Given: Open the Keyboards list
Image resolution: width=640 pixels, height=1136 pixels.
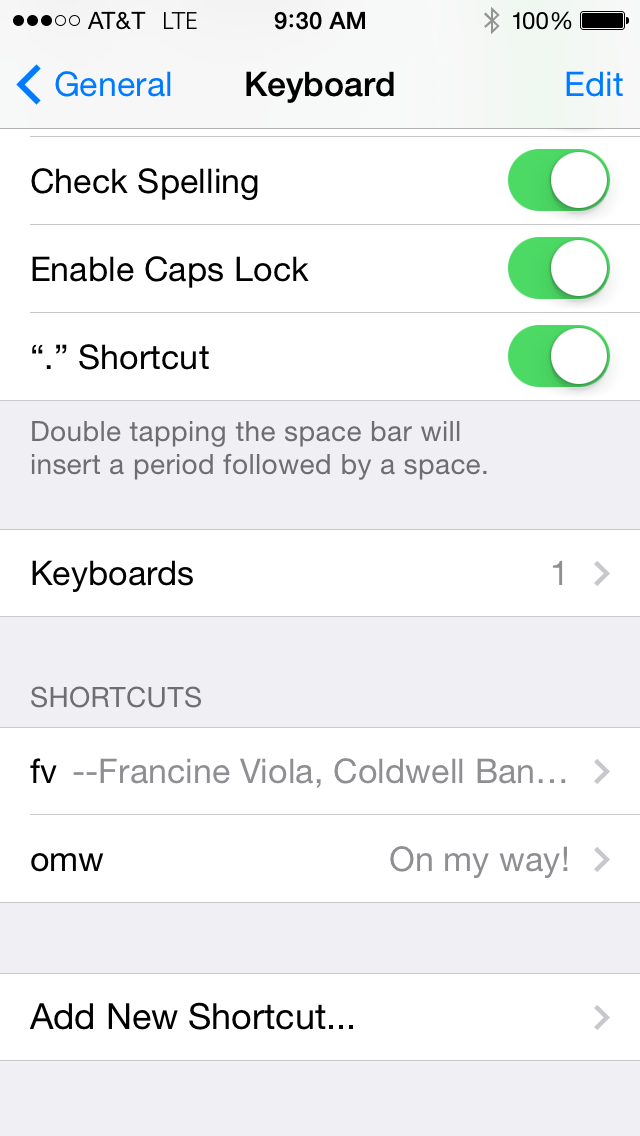Looking at the screenshot, I should (320, 573).
